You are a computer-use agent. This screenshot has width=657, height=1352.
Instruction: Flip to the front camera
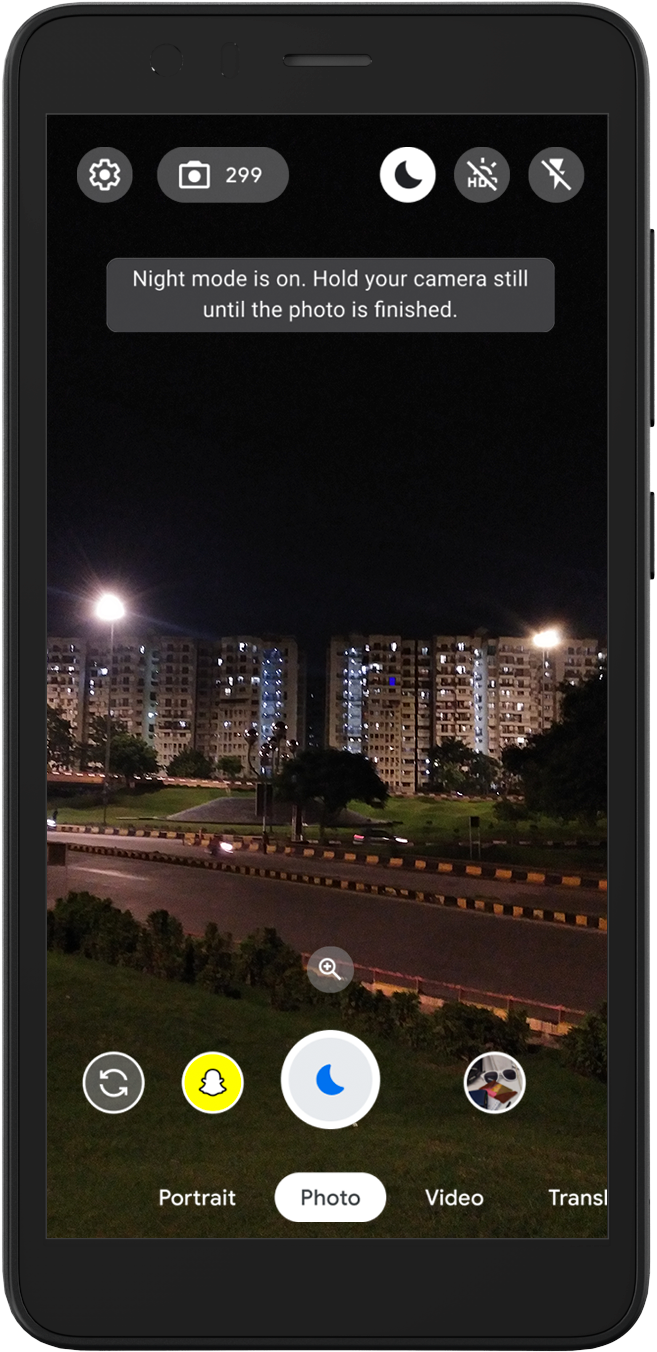tap(113, 1082)
